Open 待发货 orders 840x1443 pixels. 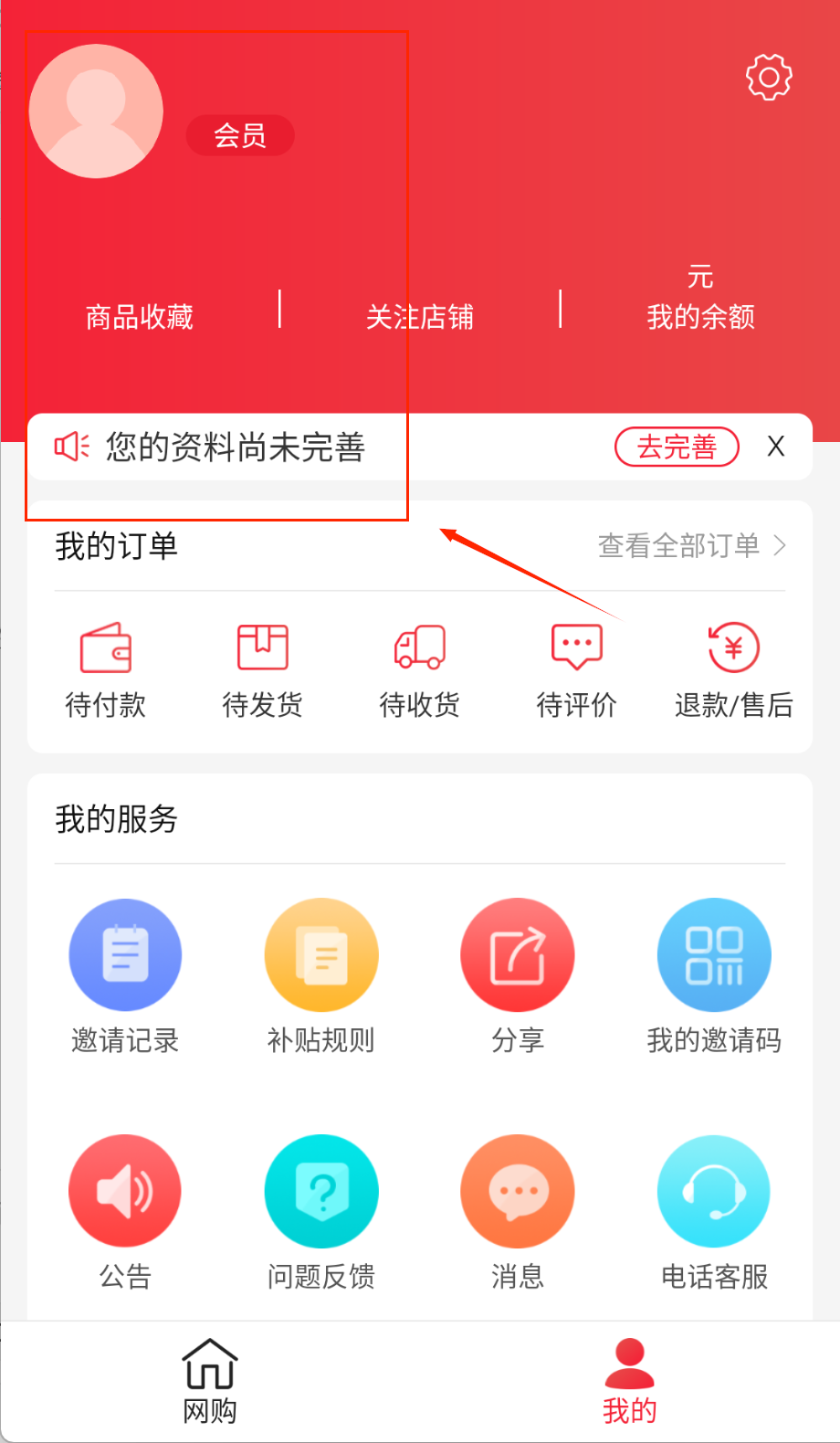[x=263, y=670]
